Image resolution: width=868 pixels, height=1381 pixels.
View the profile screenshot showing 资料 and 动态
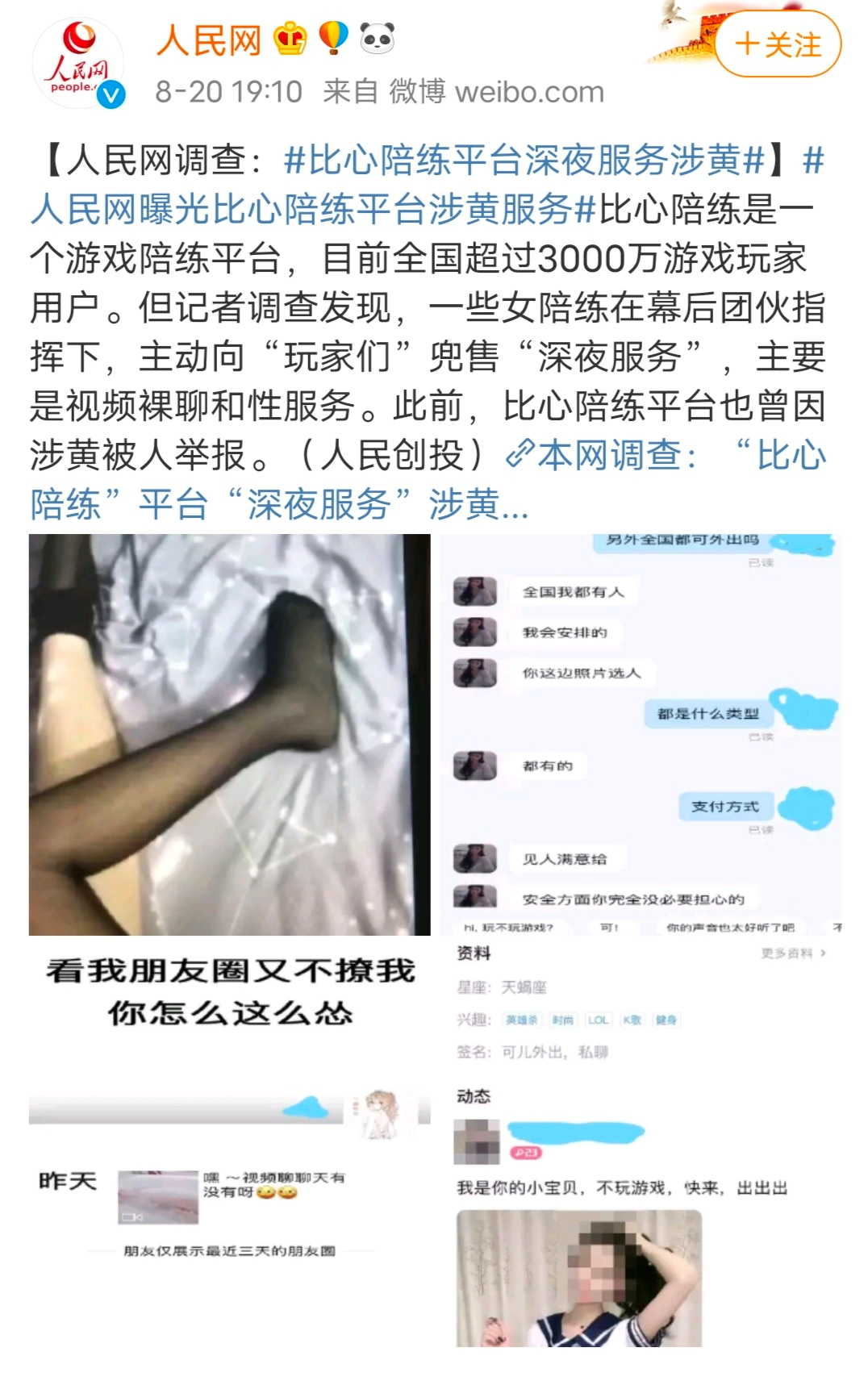(x=641, y=1141)
